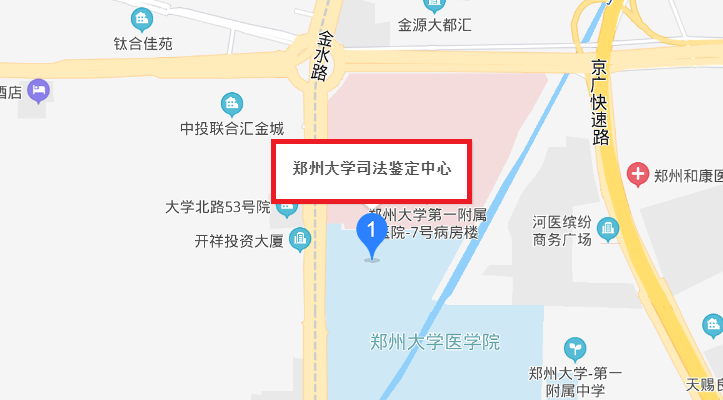Select the 开祥投资大厦 building POI
The height and width of the screenshot is (400, 723).
point(299,239)
